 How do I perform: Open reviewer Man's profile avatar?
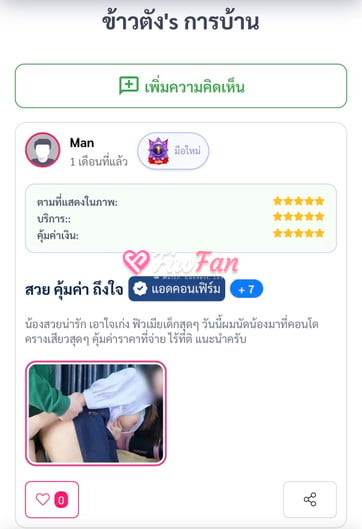43,150
